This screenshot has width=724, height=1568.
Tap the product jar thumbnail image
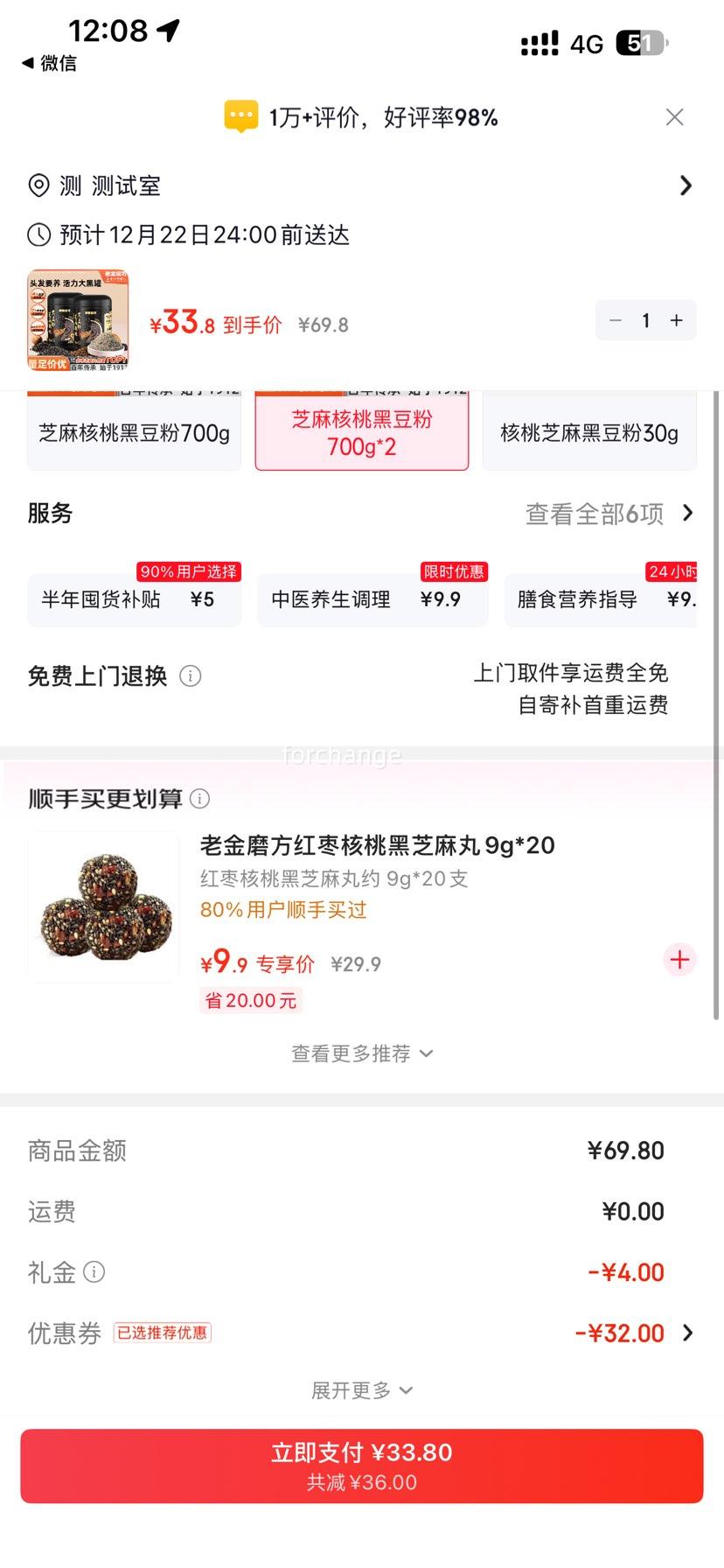(x=76, y=318)
